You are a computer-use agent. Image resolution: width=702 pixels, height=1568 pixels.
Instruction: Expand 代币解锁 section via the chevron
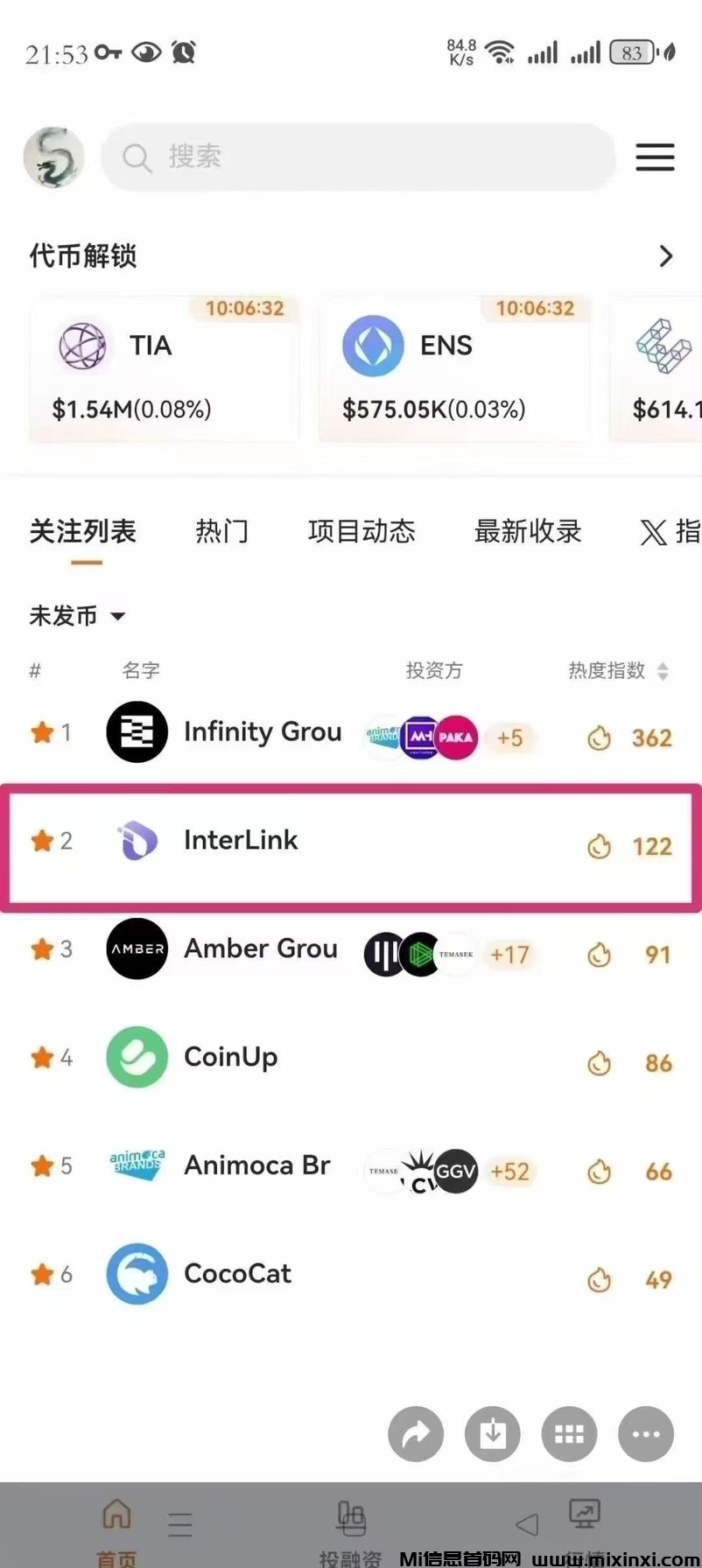point(665,255)
